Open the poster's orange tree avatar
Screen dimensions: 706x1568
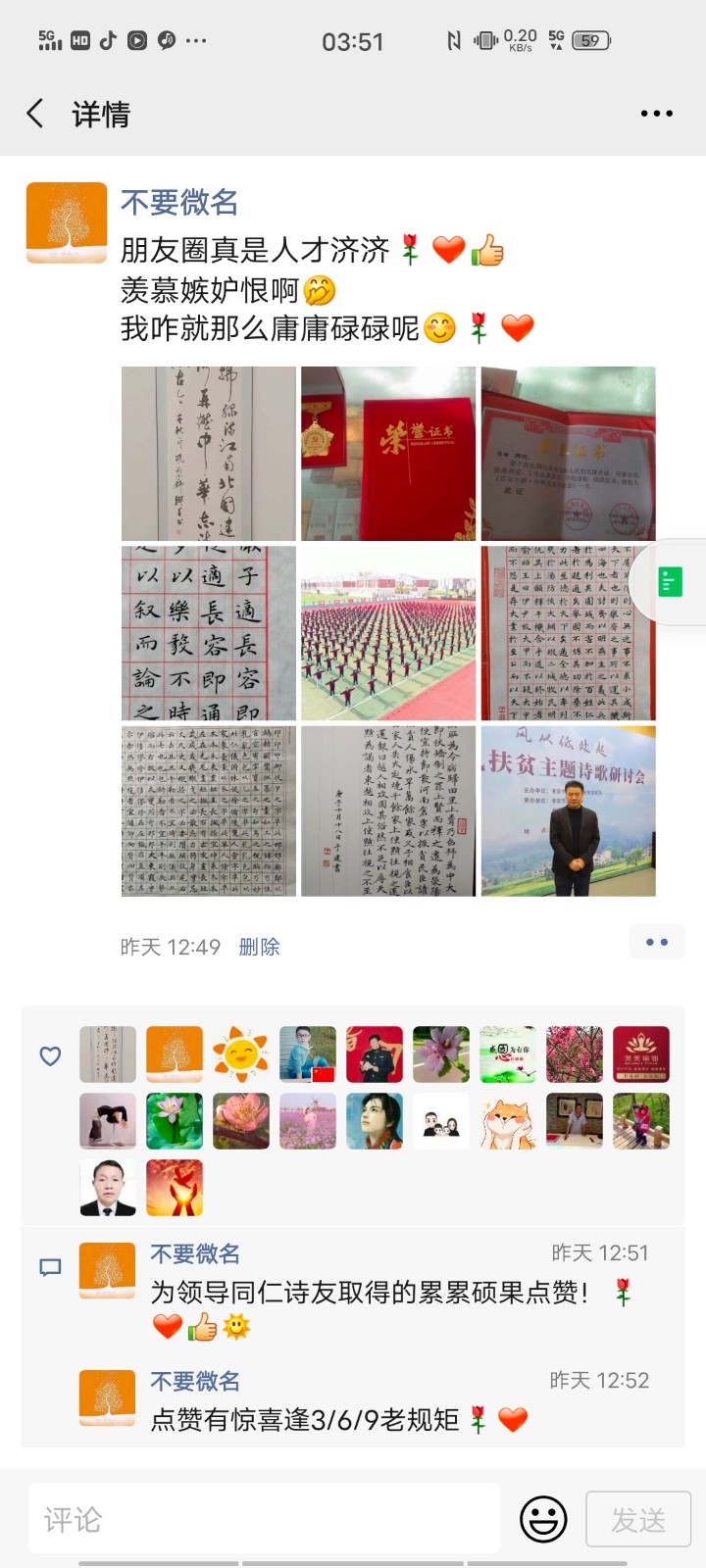[66, 222]
